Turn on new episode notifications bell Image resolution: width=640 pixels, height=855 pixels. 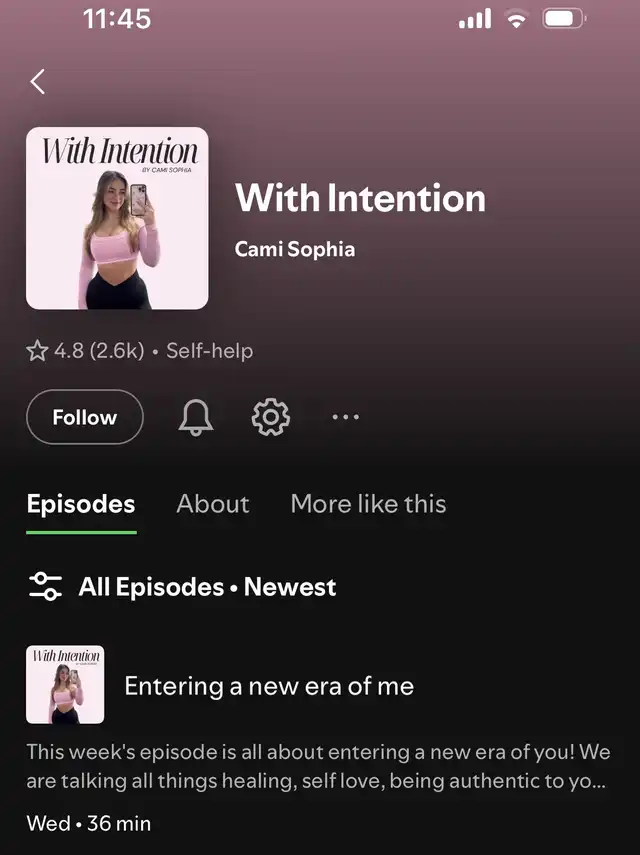pos(195,418)
